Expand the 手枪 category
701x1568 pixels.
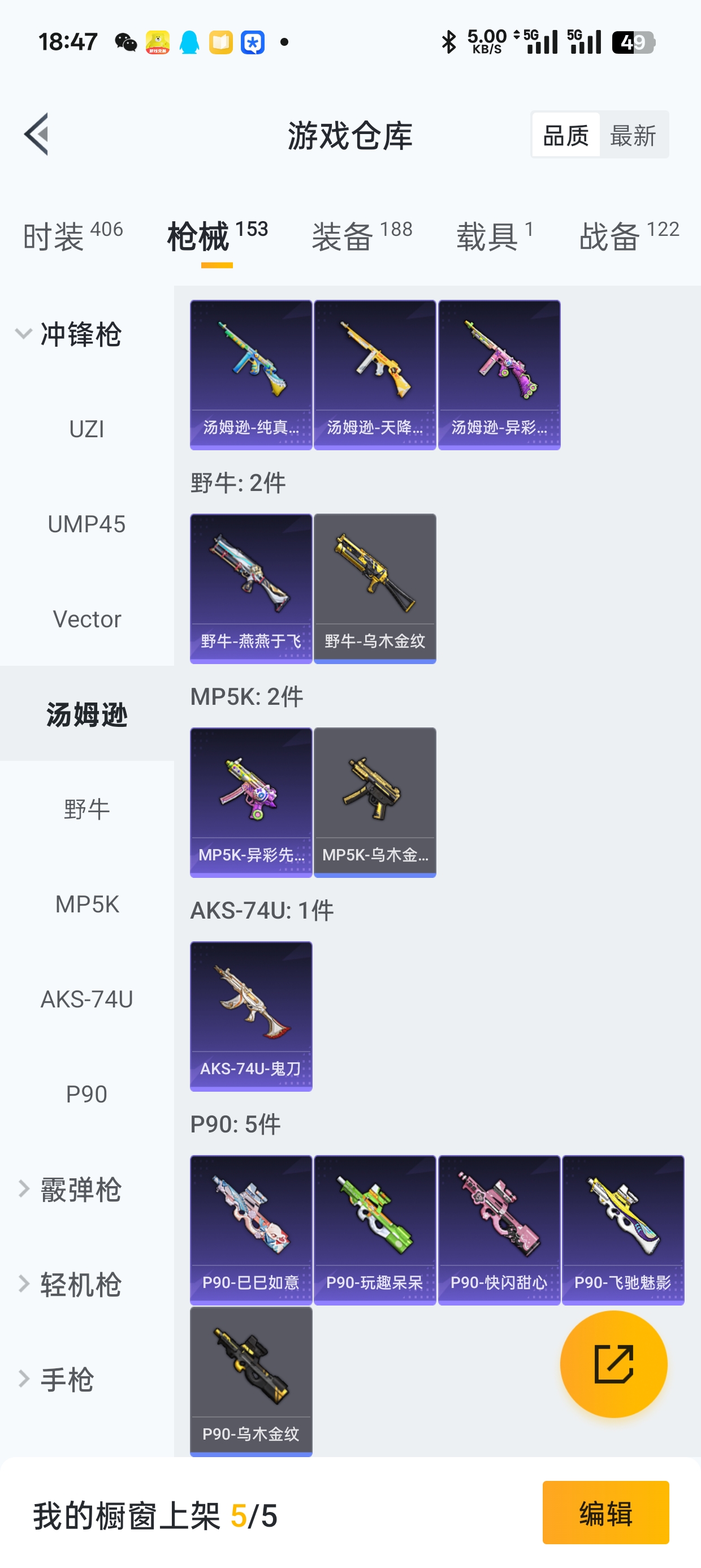tap(56, 1379)
